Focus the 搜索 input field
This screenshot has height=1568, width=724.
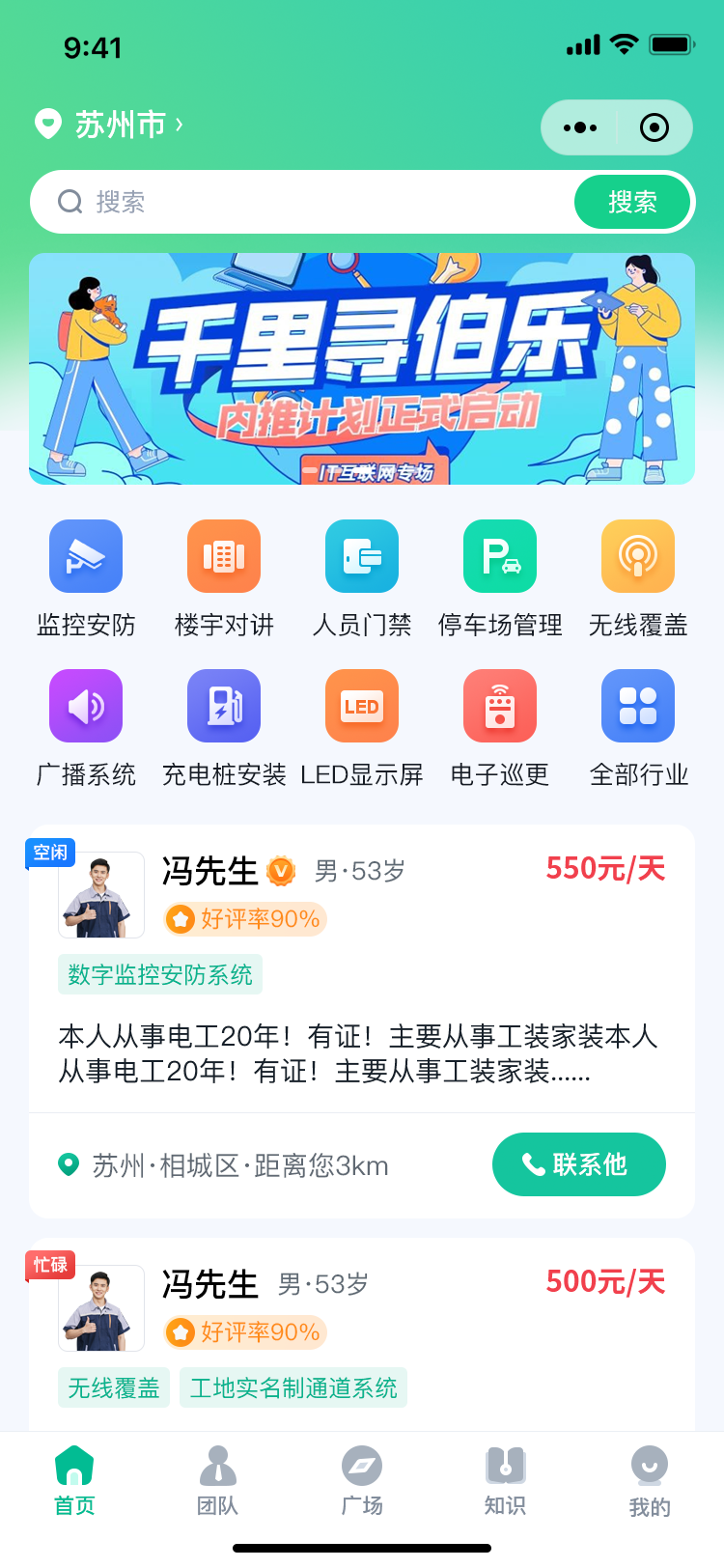click(x=309, y=202)
